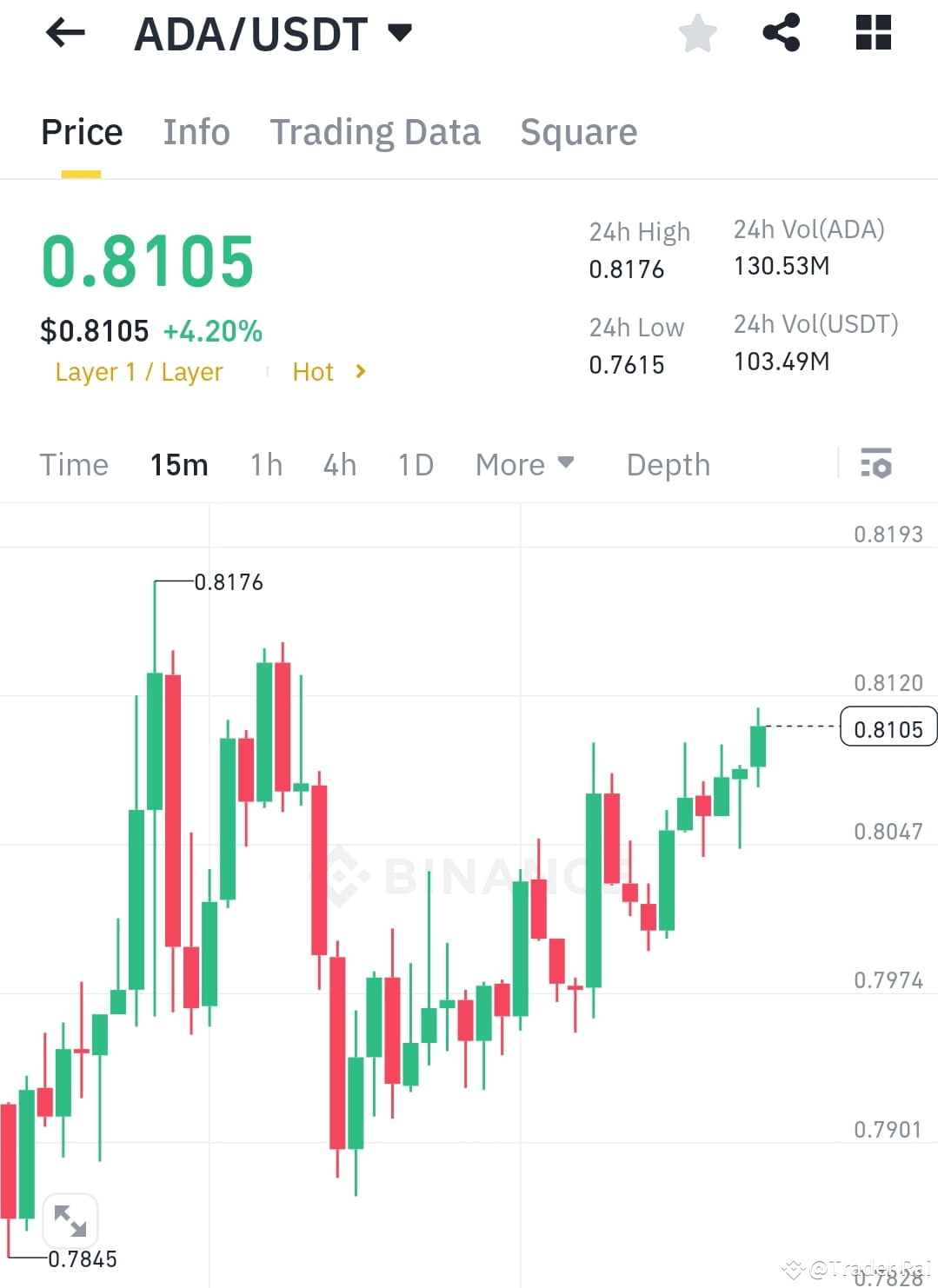The width and height of the screenshot is (938, 1288).
Task: Expand the chart to fullscreen mode
Action: coord(70,1220)
